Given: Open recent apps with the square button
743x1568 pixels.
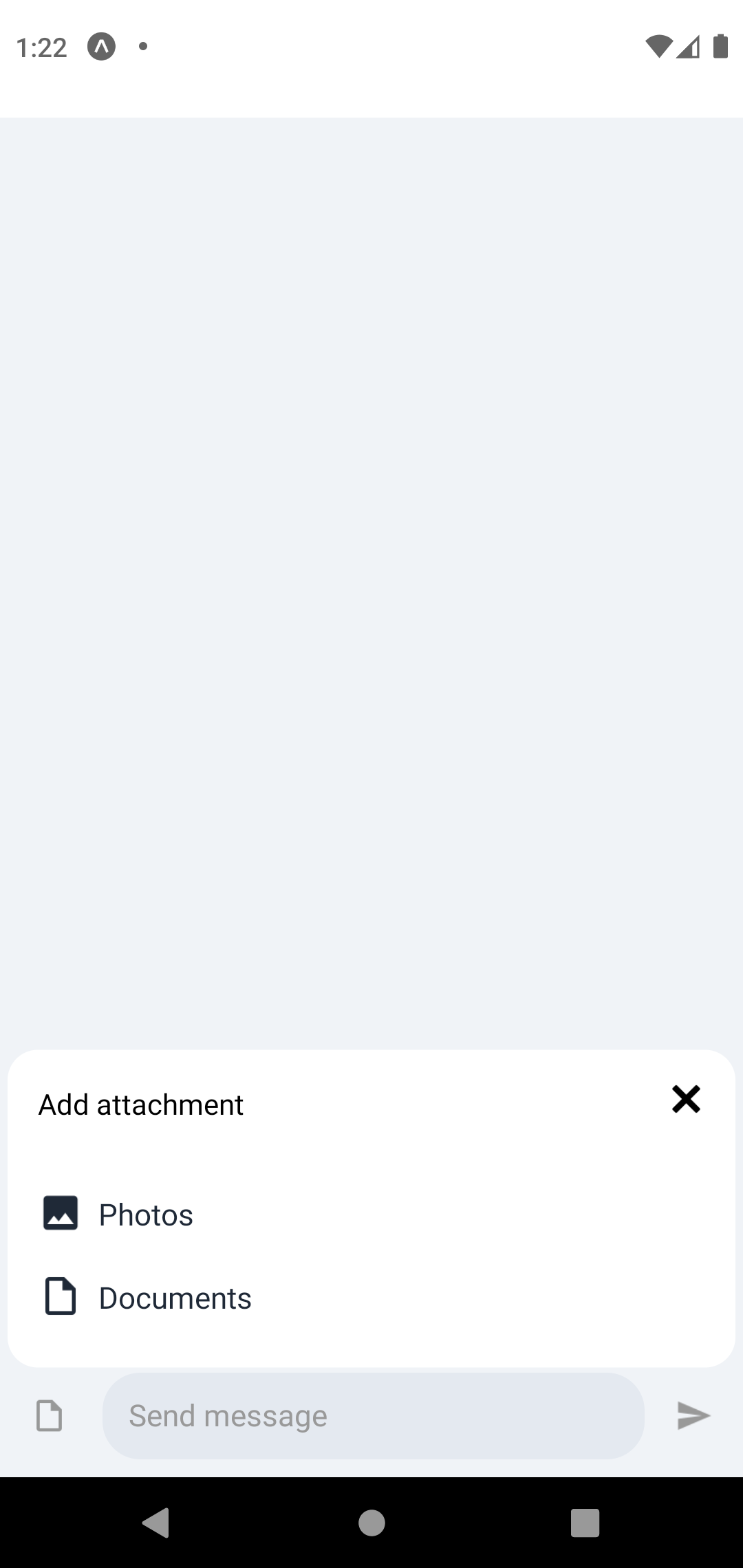Looking at the screenshot, I should [585, 1521].
